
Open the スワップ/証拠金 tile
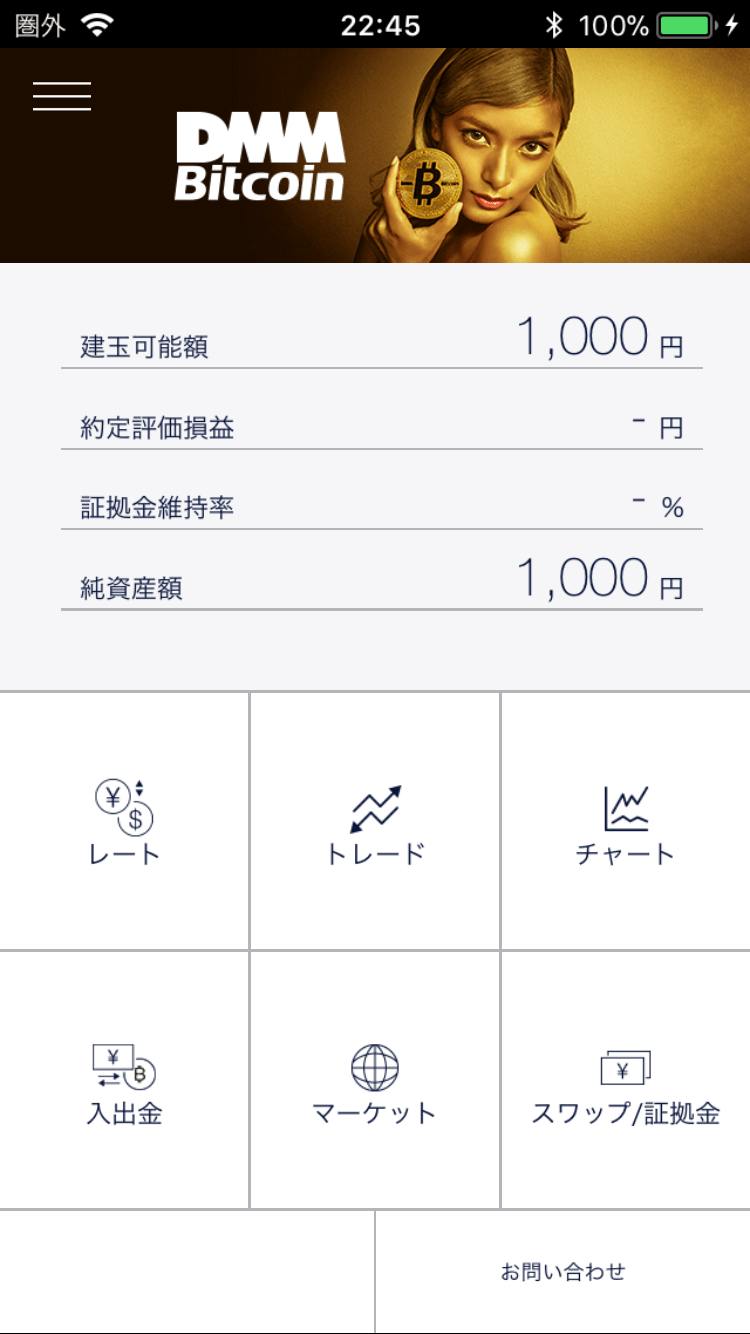(626, 1080)
